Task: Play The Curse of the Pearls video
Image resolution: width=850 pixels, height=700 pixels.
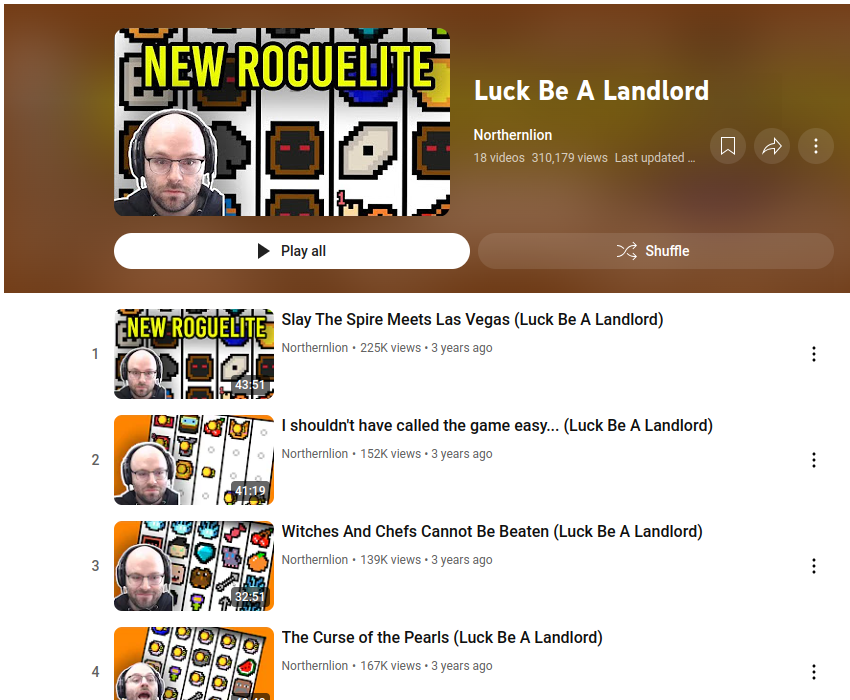Action: pyautogui.click(x=442, y=638)
